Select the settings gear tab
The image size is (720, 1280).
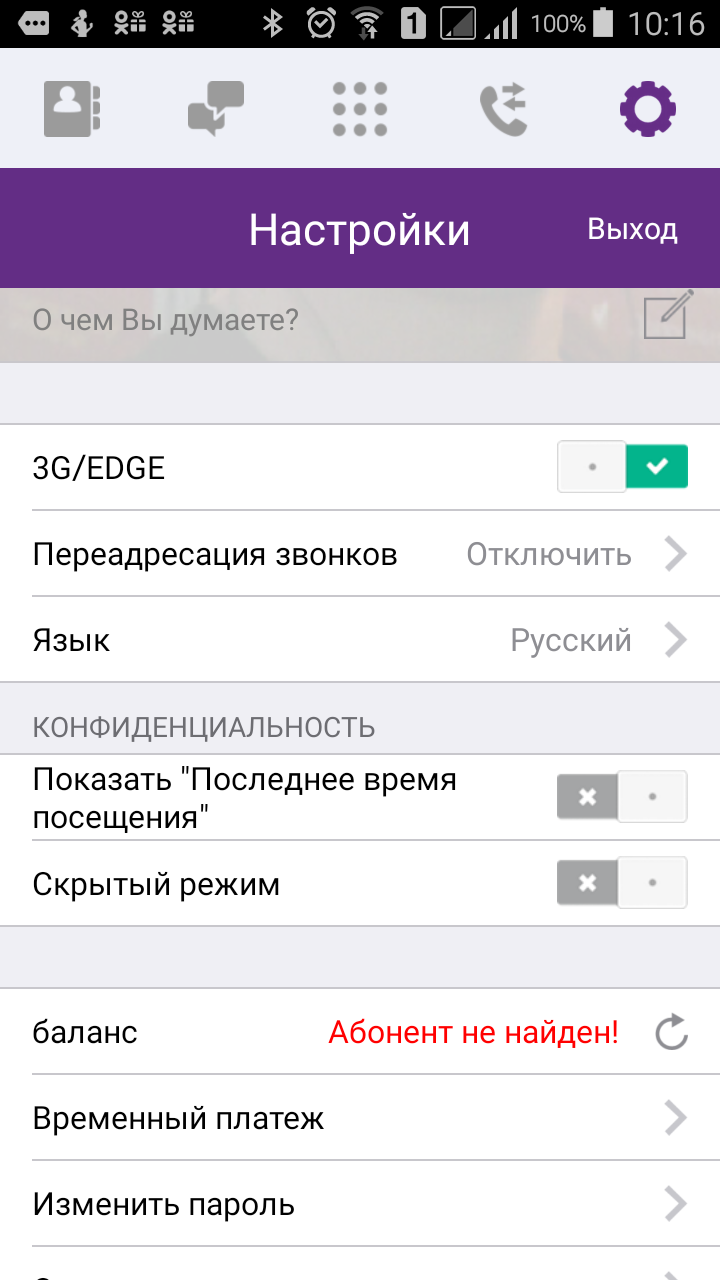(x=648, y=108)
